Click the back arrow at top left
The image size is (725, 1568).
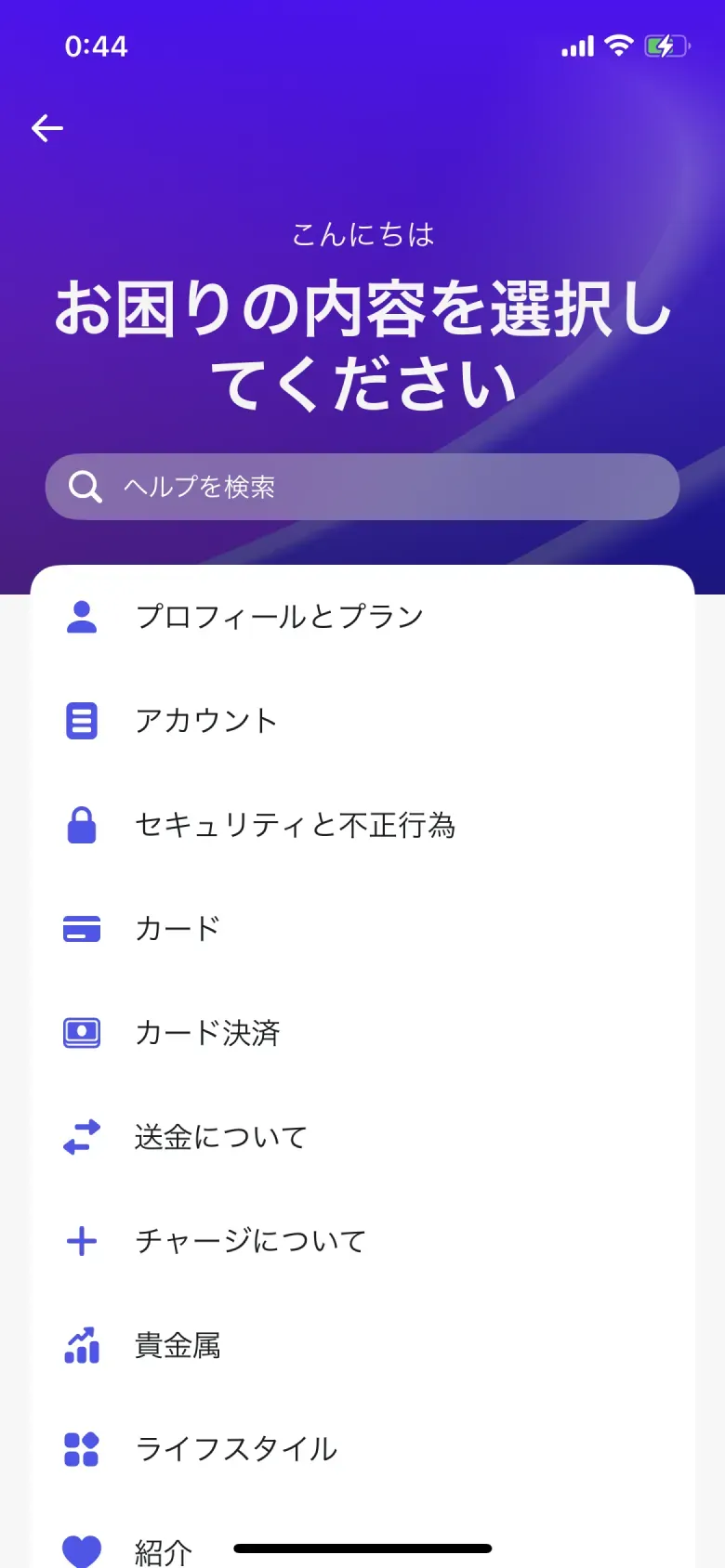pos(46,128)
